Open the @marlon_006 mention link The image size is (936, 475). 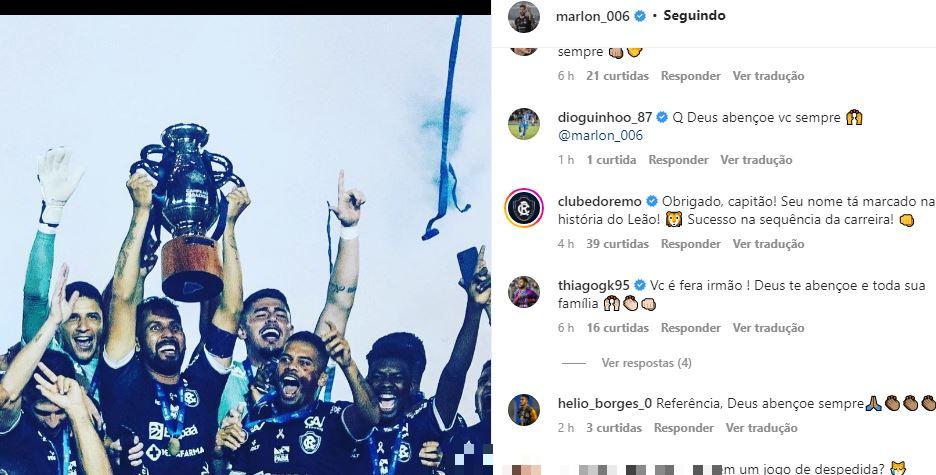click(600, 135)
